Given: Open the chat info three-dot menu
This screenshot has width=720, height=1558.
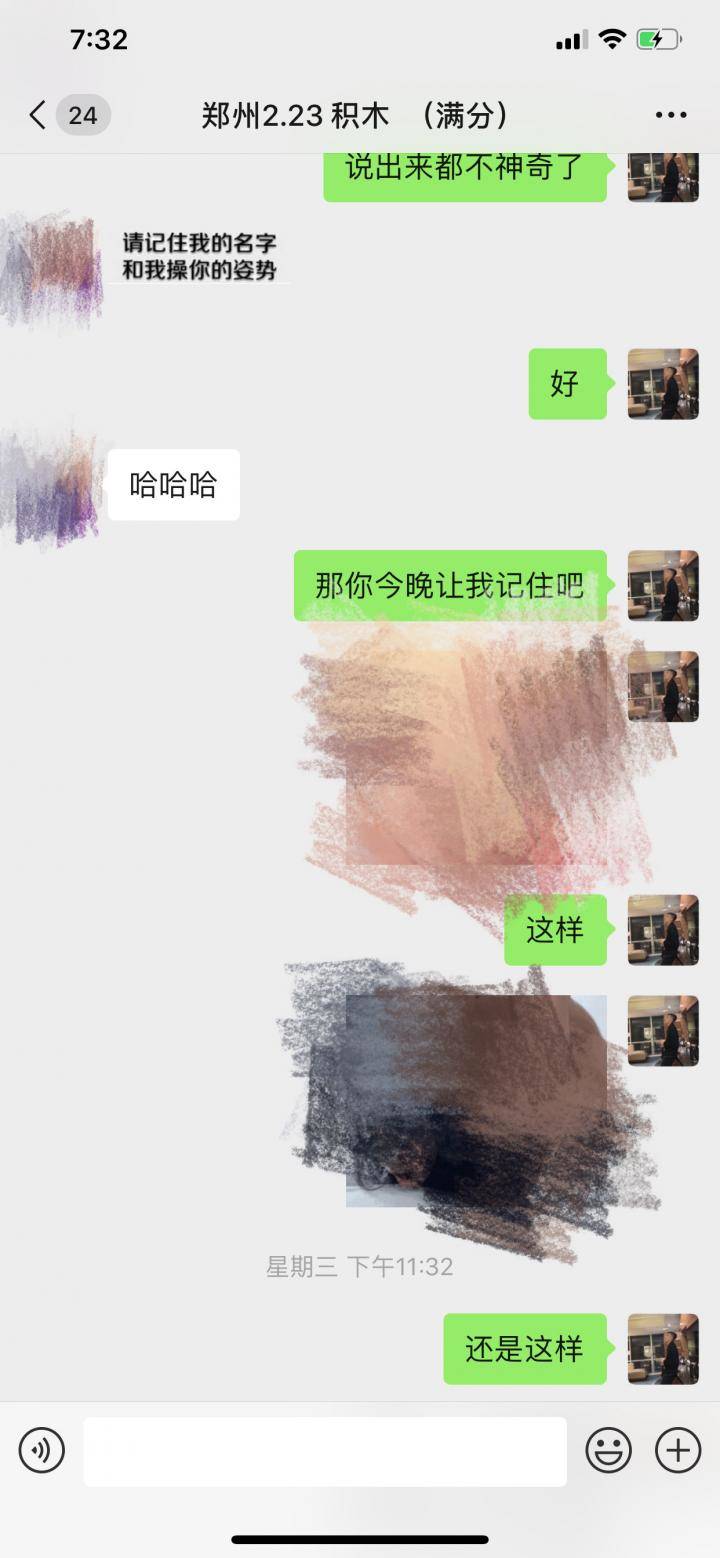Looking at the screenshot, I should 671,116.
